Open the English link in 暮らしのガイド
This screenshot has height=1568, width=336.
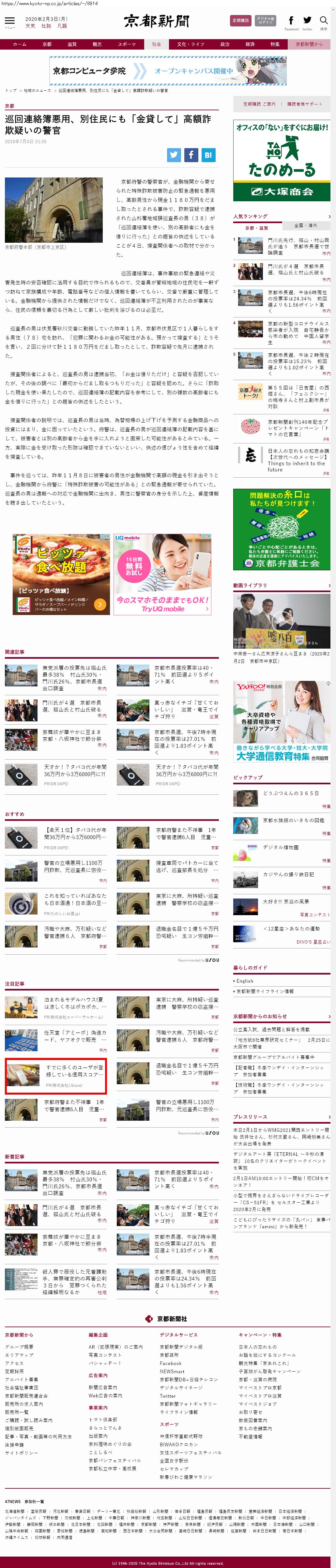tap(245, 981)
